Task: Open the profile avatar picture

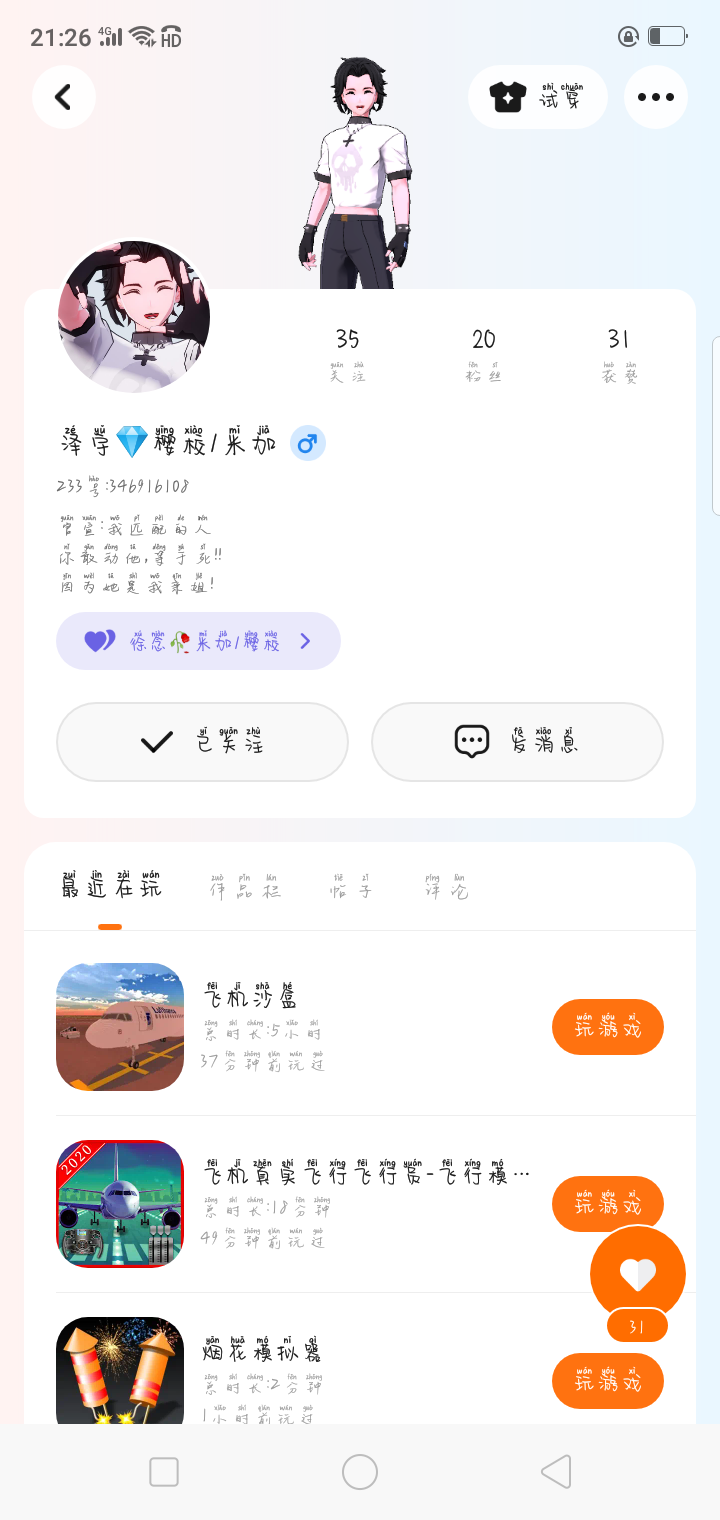Action: coord(134,316)
